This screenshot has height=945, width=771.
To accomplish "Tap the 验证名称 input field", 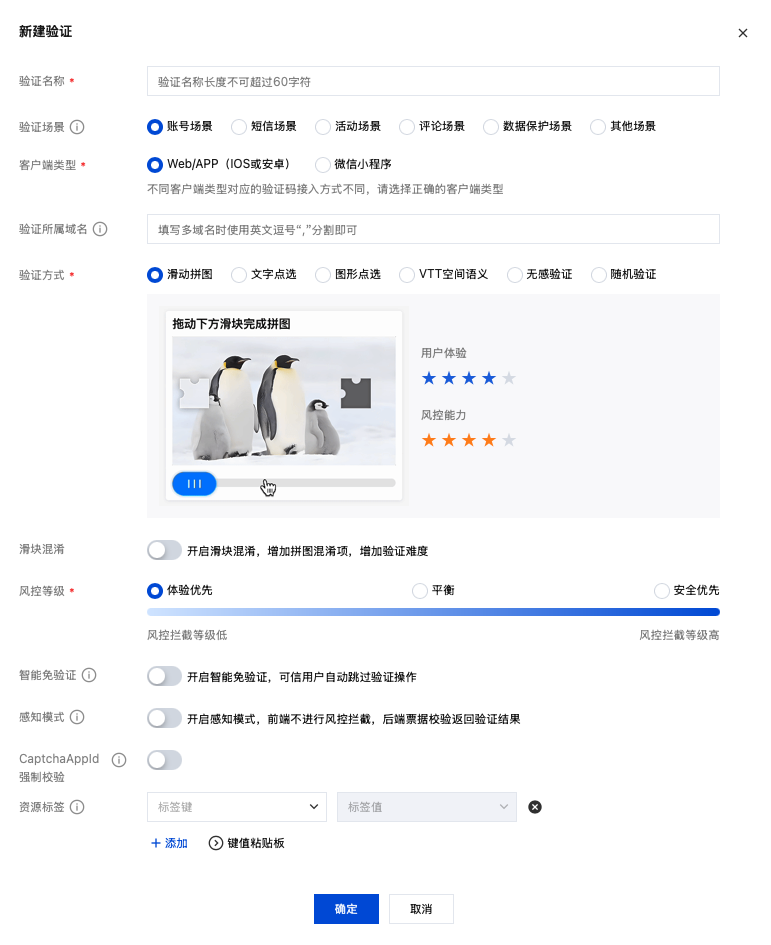I will (433, 81).
